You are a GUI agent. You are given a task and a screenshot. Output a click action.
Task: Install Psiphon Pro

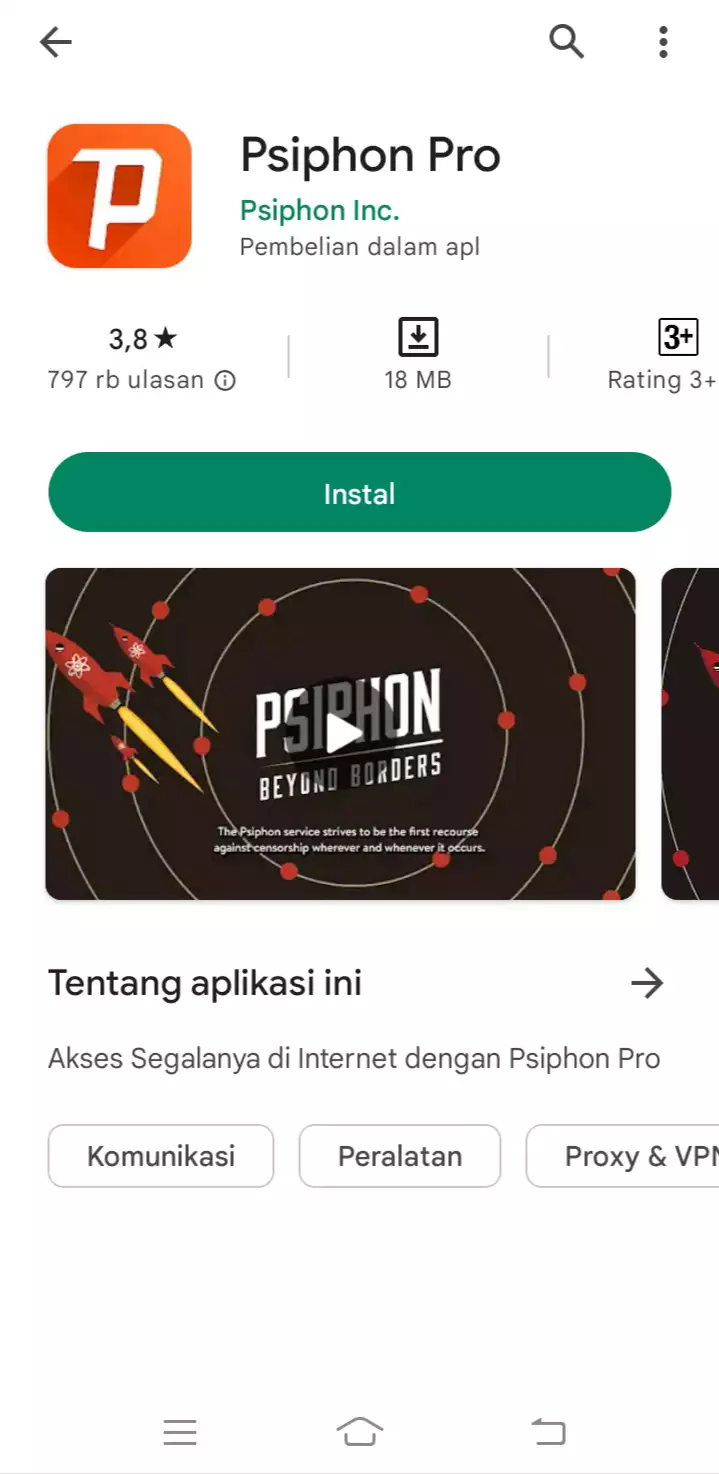coord(359,493)
